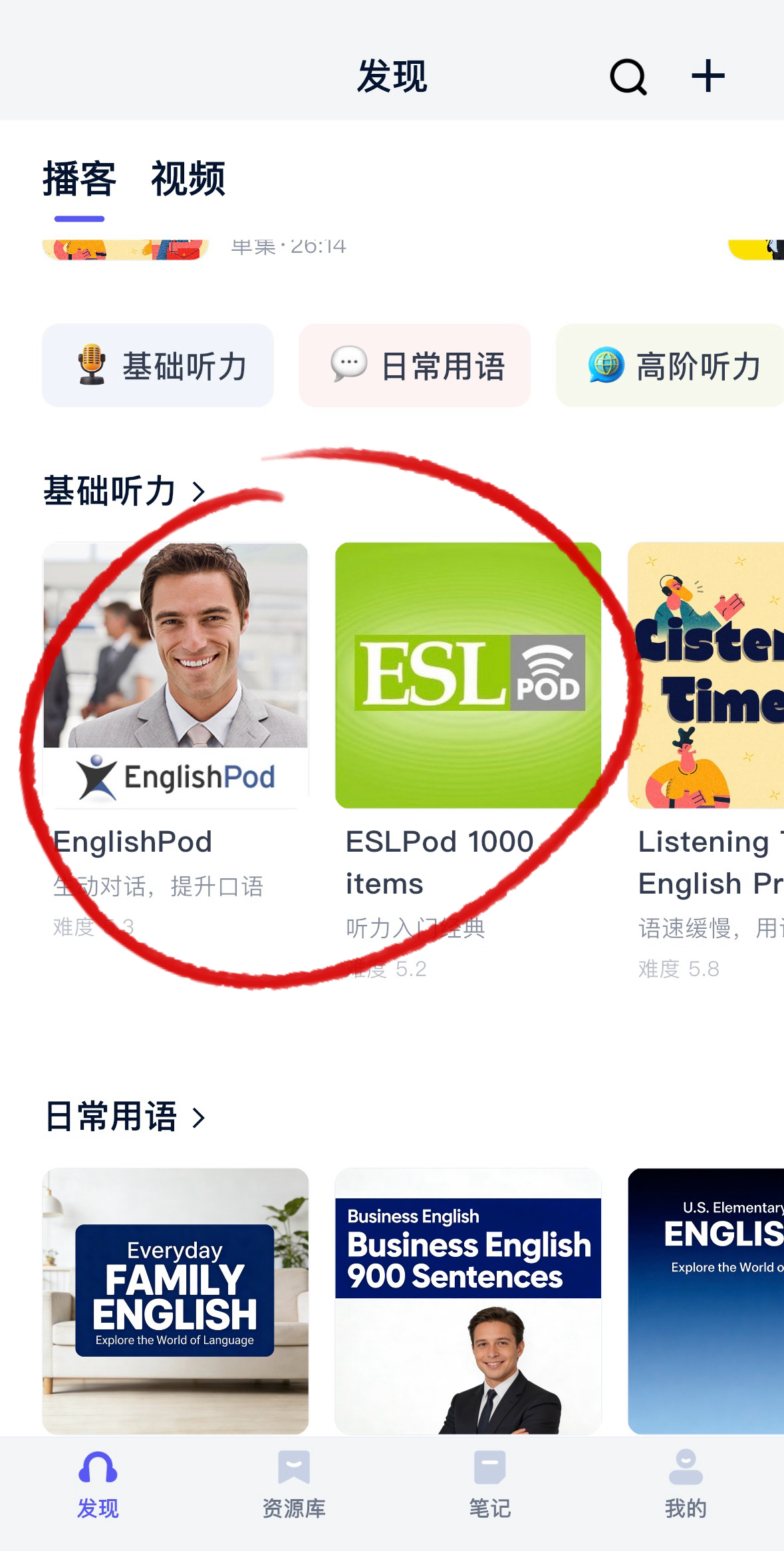Tap the plus icon to add content

click(708, 76)
